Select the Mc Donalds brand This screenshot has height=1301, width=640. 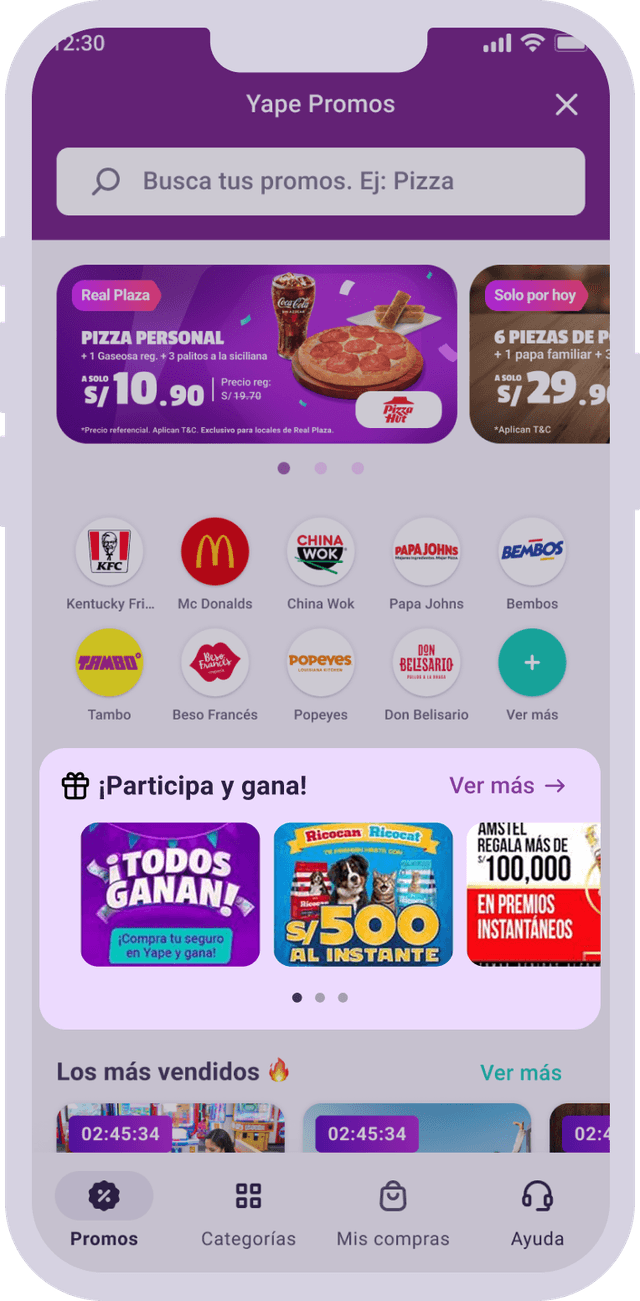(215, 551)
